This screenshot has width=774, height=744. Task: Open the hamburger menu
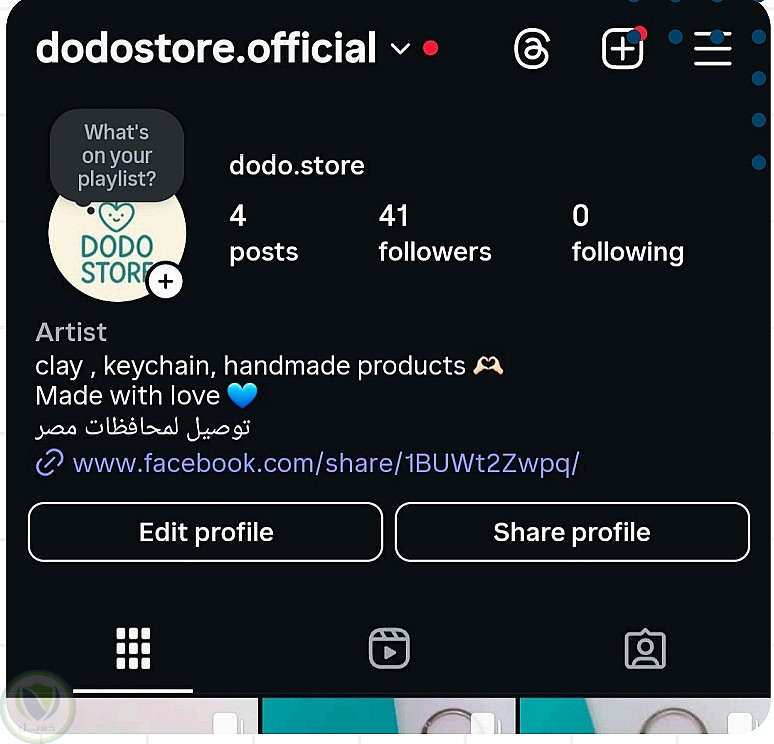712,48
